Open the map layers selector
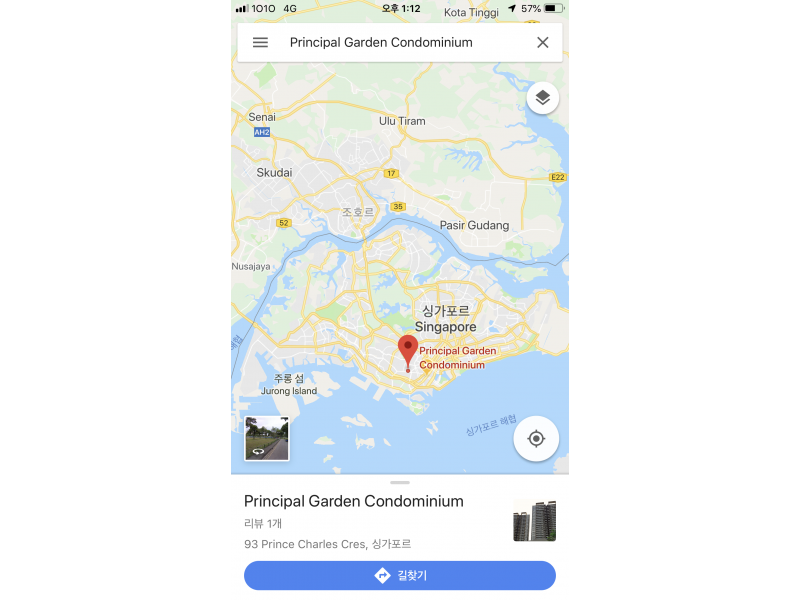The height and width of the screenshot is (600, 800). coord(542,98)
